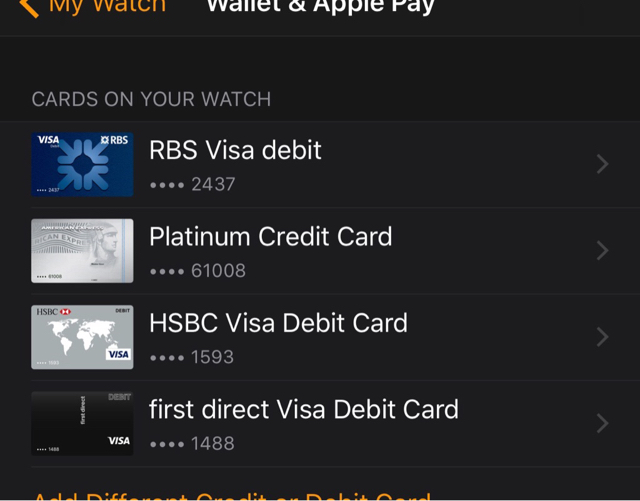Open Platinum Credit Card details

[320, 251]
